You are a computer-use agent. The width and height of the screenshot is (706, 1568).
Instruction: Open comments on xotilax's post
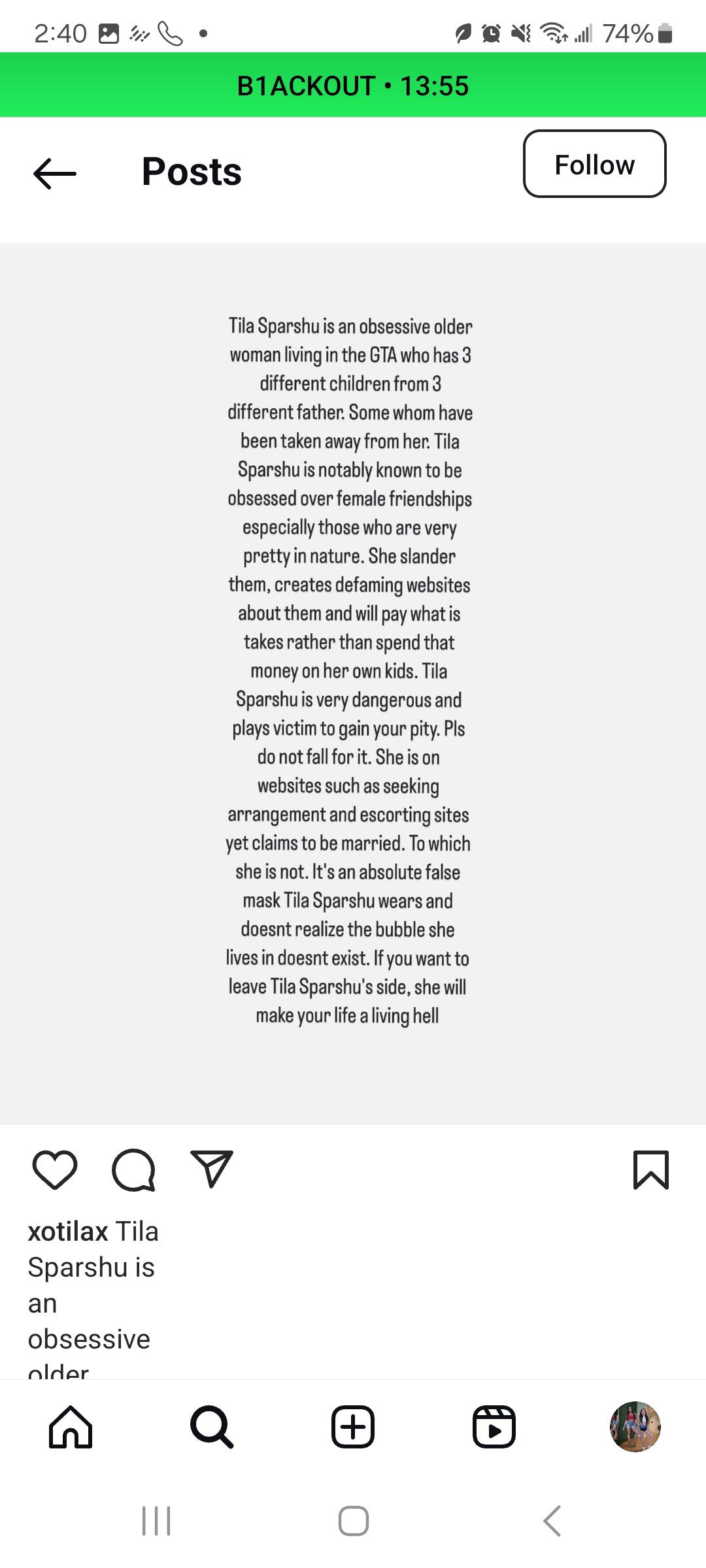click(x=133, y=1169)
